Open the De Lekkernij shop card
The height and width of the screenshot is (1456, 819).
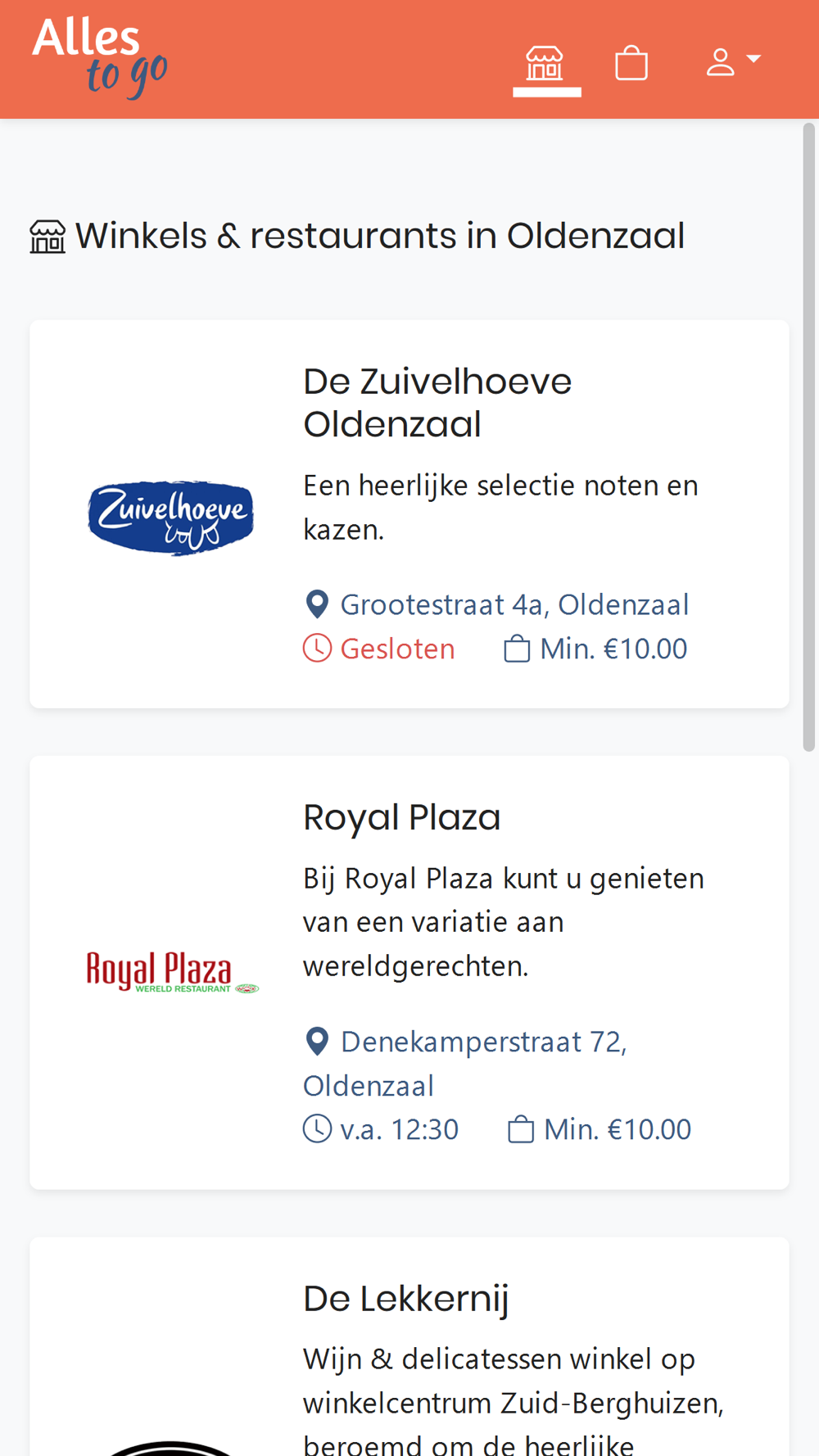click(x=409, y=1347)
